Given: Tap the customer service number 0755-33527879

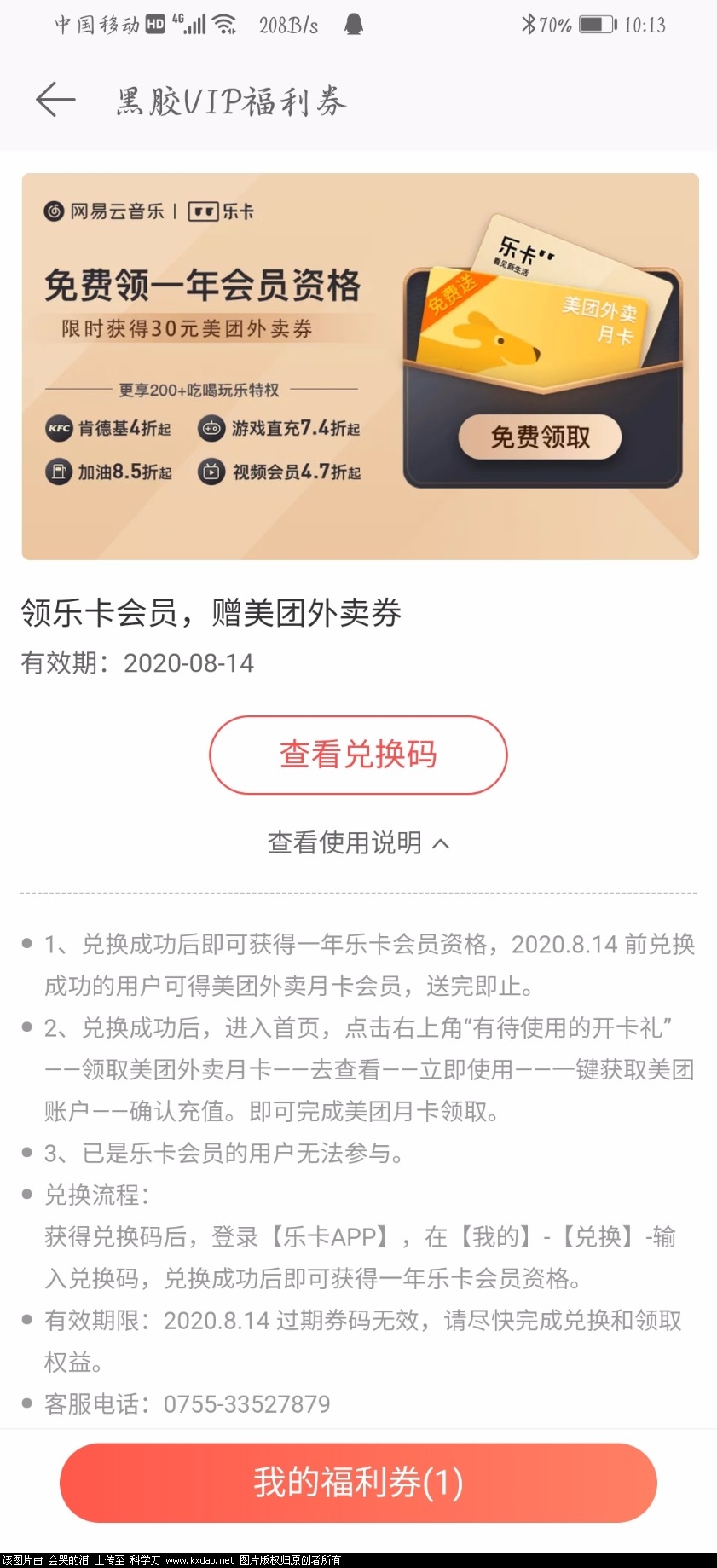Looking at the screenshot, I should tap(248, 1403).
